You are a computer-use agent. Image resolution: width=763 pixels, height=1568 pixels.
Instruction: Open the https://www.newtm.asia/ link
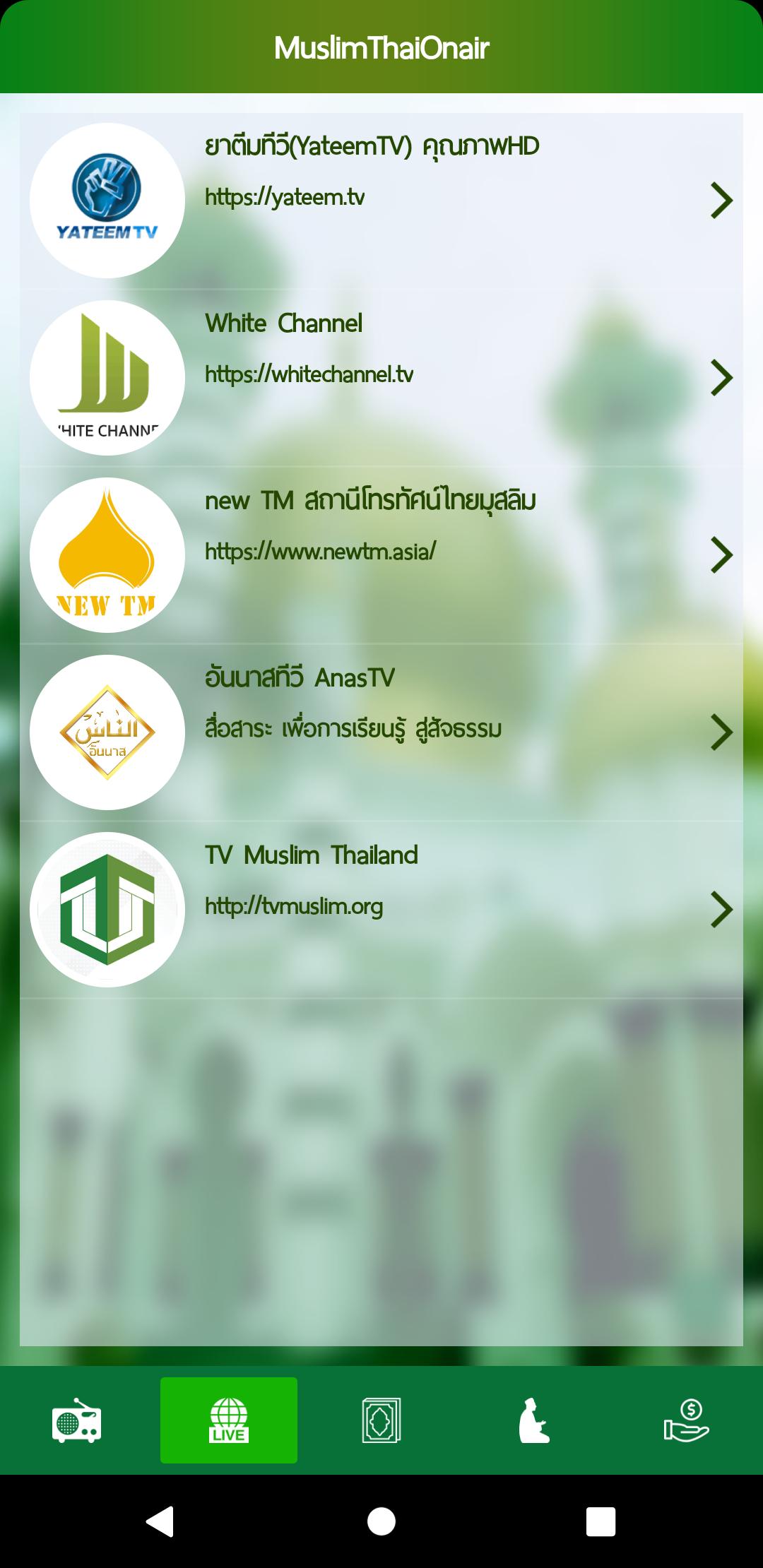[320, 552]
